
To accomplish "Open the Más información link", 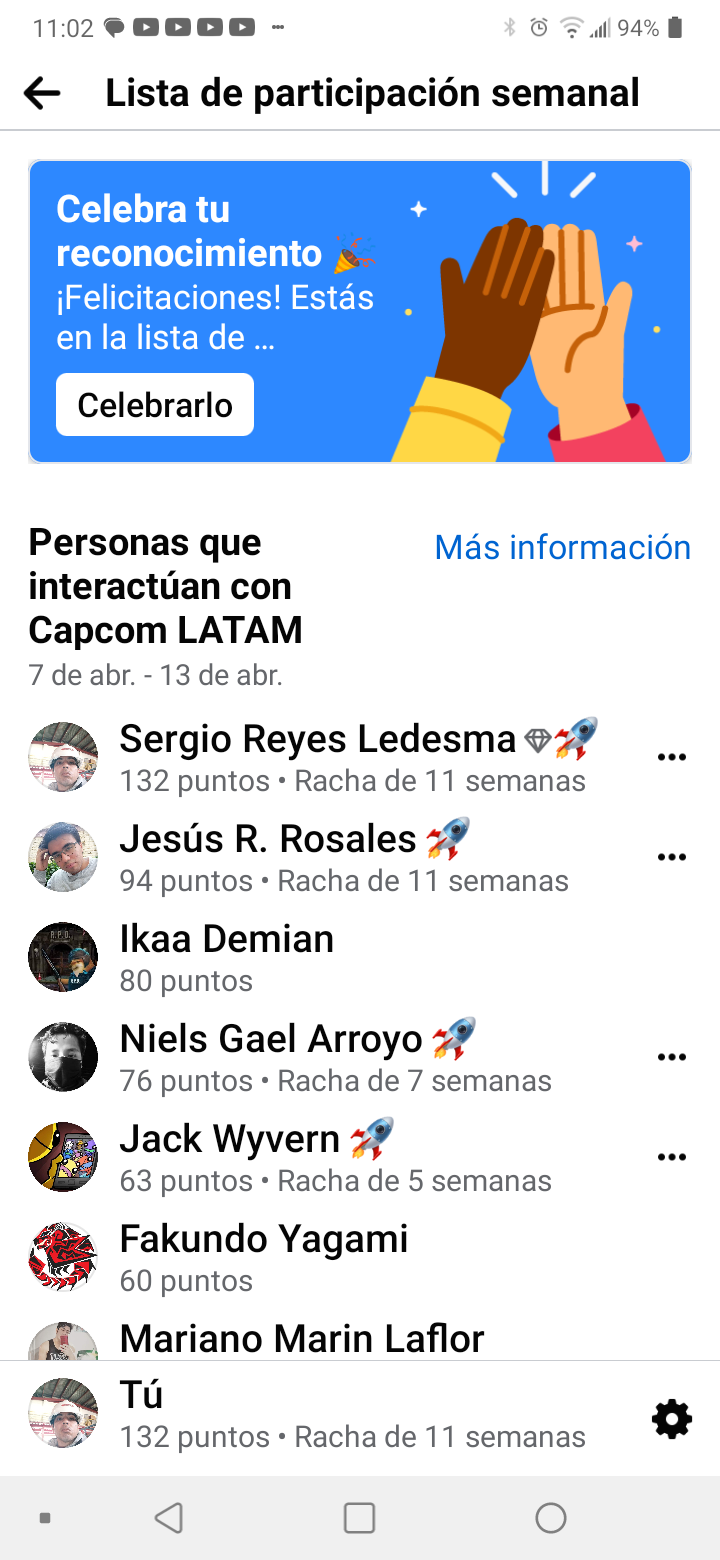I will (x=562, y=547).
